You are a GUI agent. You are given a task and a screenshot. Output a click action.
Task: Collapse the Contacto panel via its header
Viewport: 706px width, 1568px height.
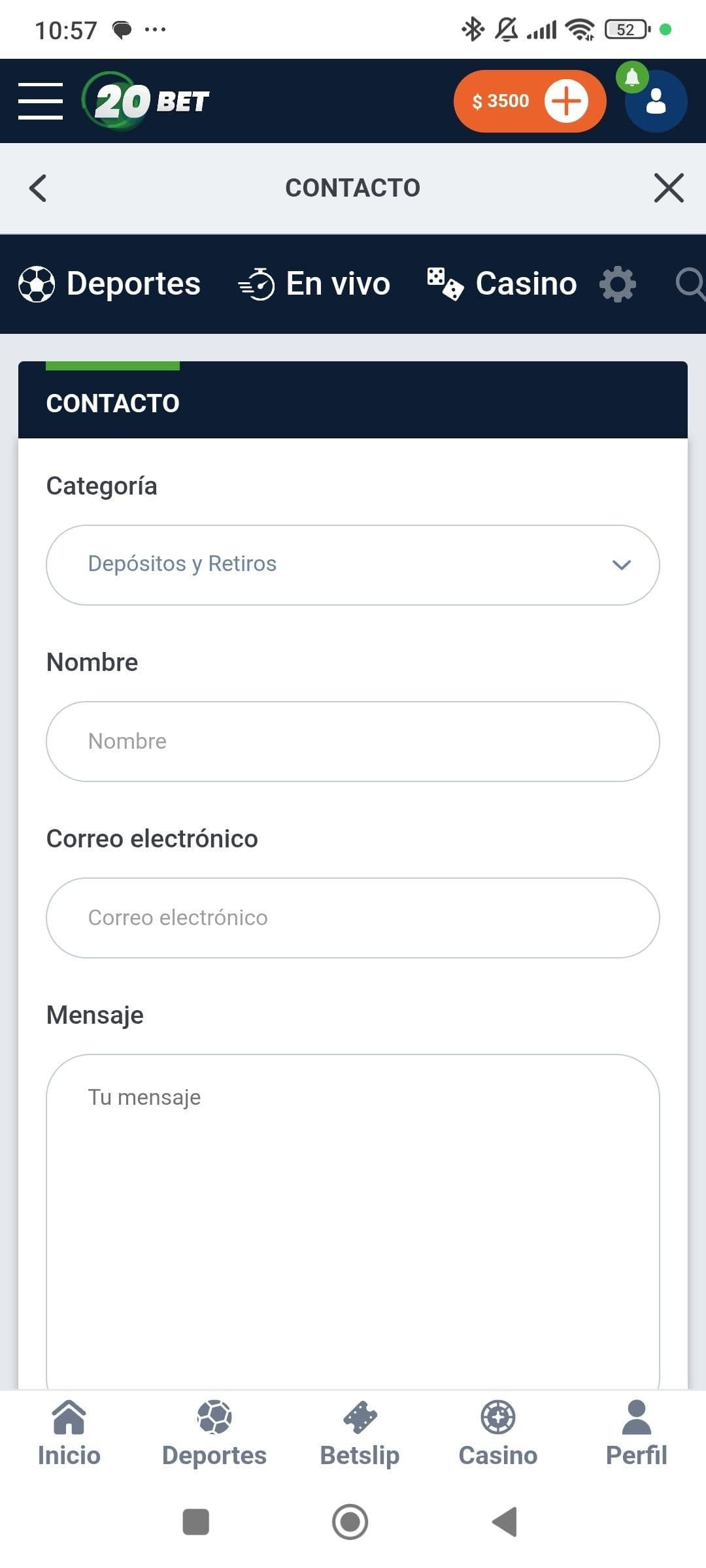[x=112, y=403]
